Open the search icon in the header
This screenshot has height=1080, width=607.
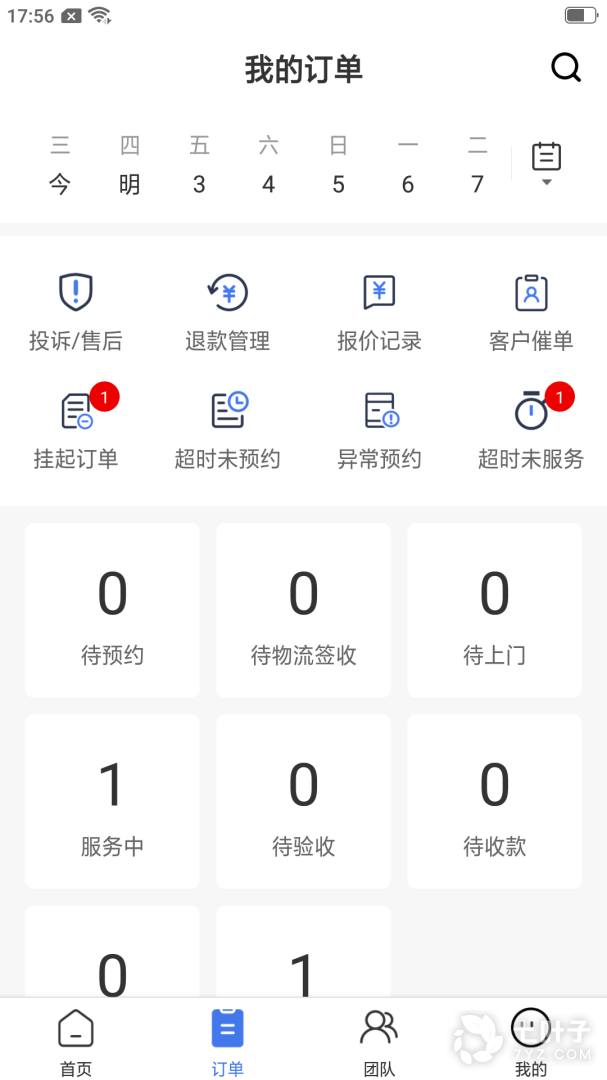tap(566, 68)
